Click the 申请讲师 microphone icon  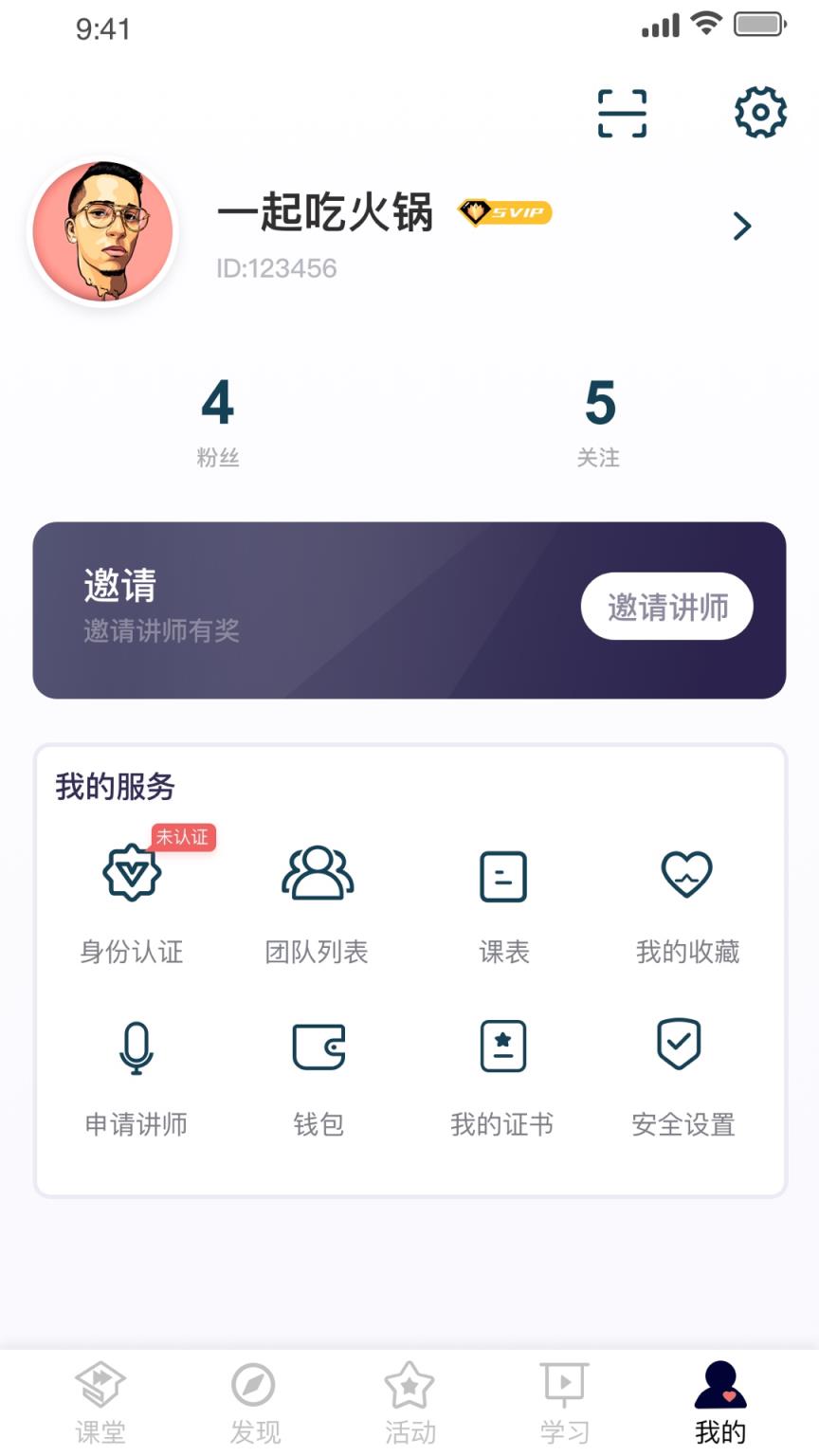[133, 1047]
